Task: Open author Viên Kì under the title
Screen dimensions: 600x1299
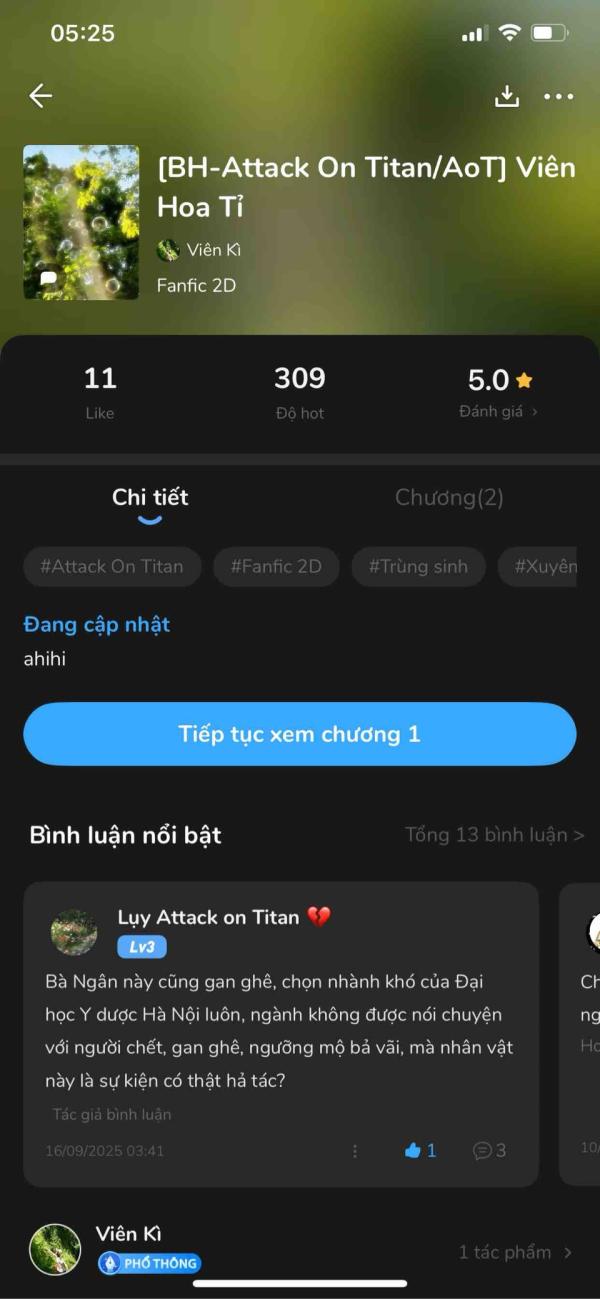Action: coord(200,250)
